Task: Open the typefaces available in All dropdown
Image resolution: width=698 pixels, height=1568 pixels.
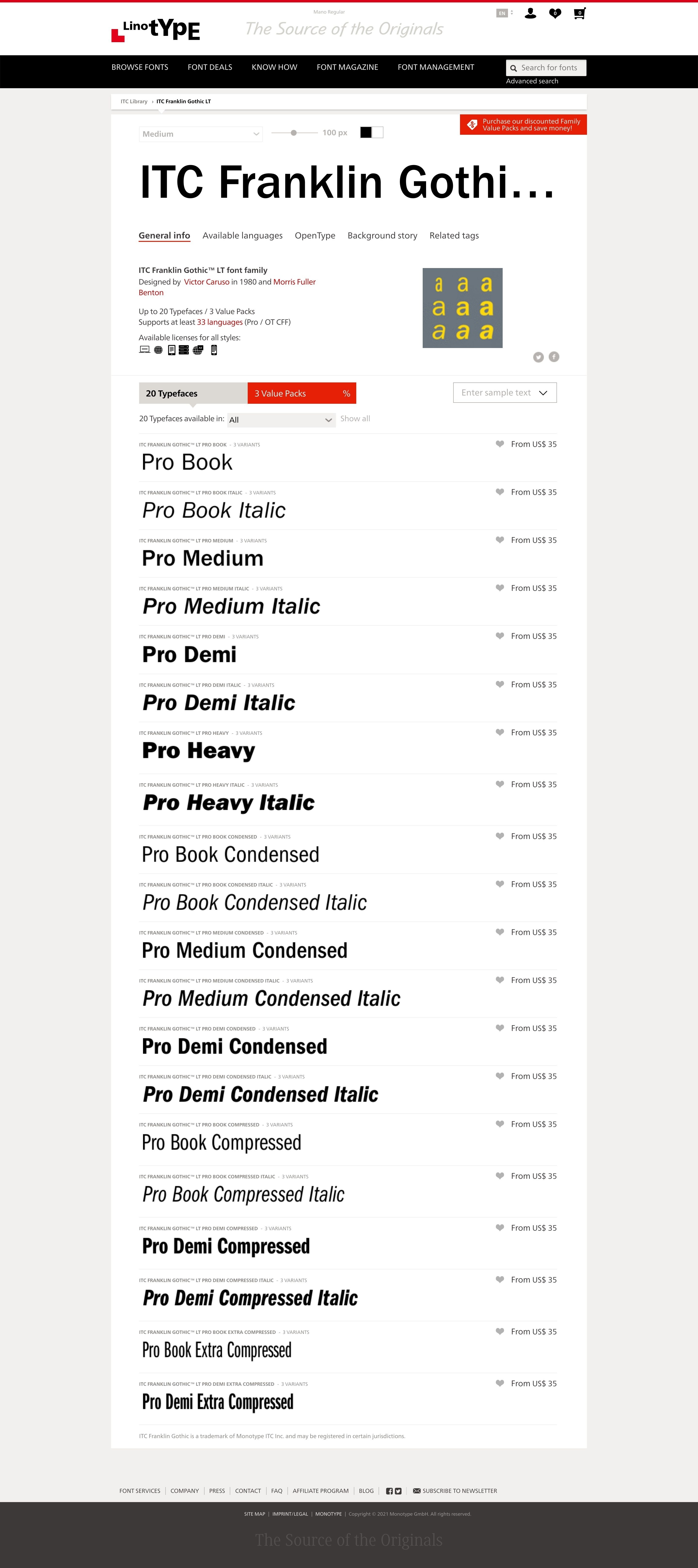Action: tap(281, 420)
